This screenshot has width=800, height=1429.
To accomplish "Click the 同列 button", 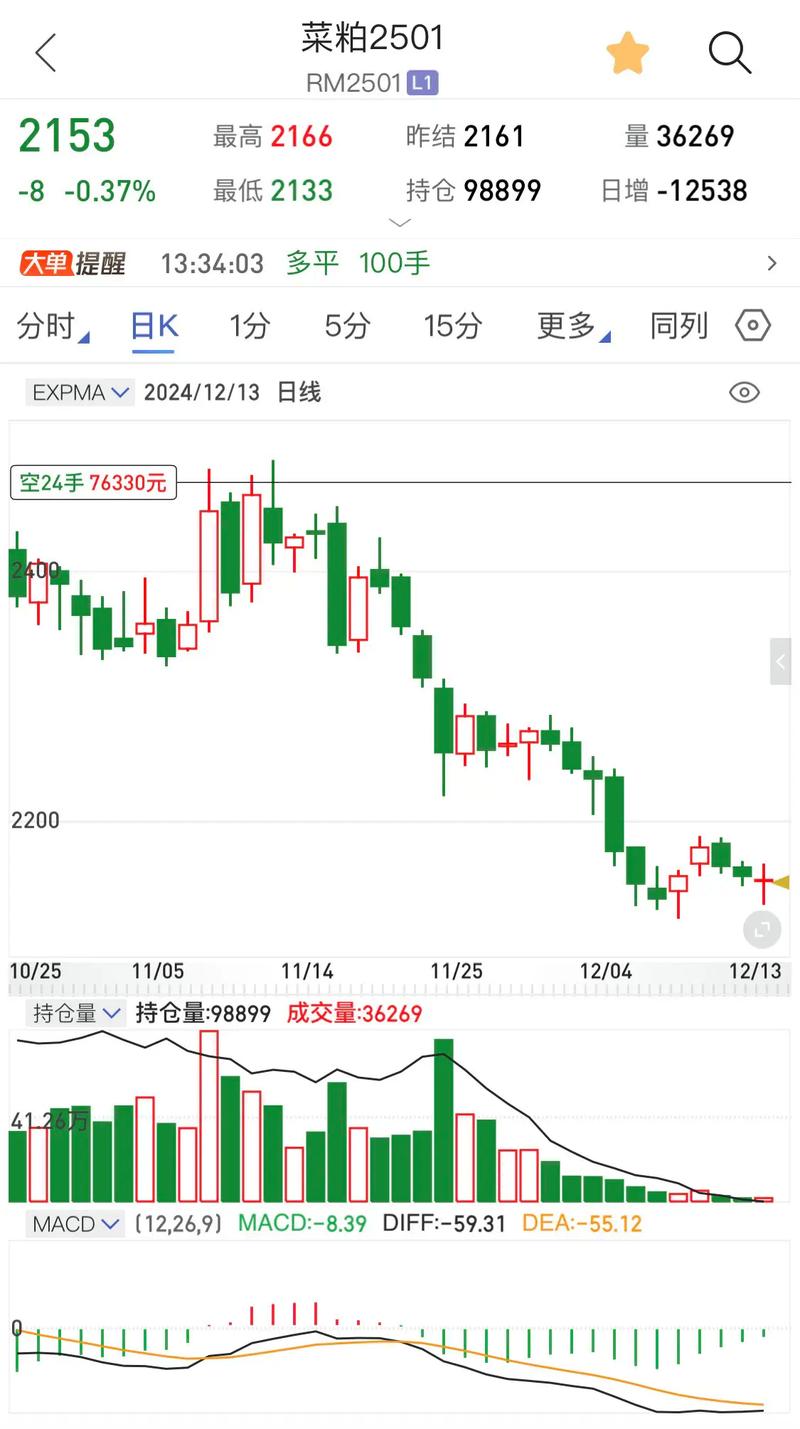I will point(678,326).
